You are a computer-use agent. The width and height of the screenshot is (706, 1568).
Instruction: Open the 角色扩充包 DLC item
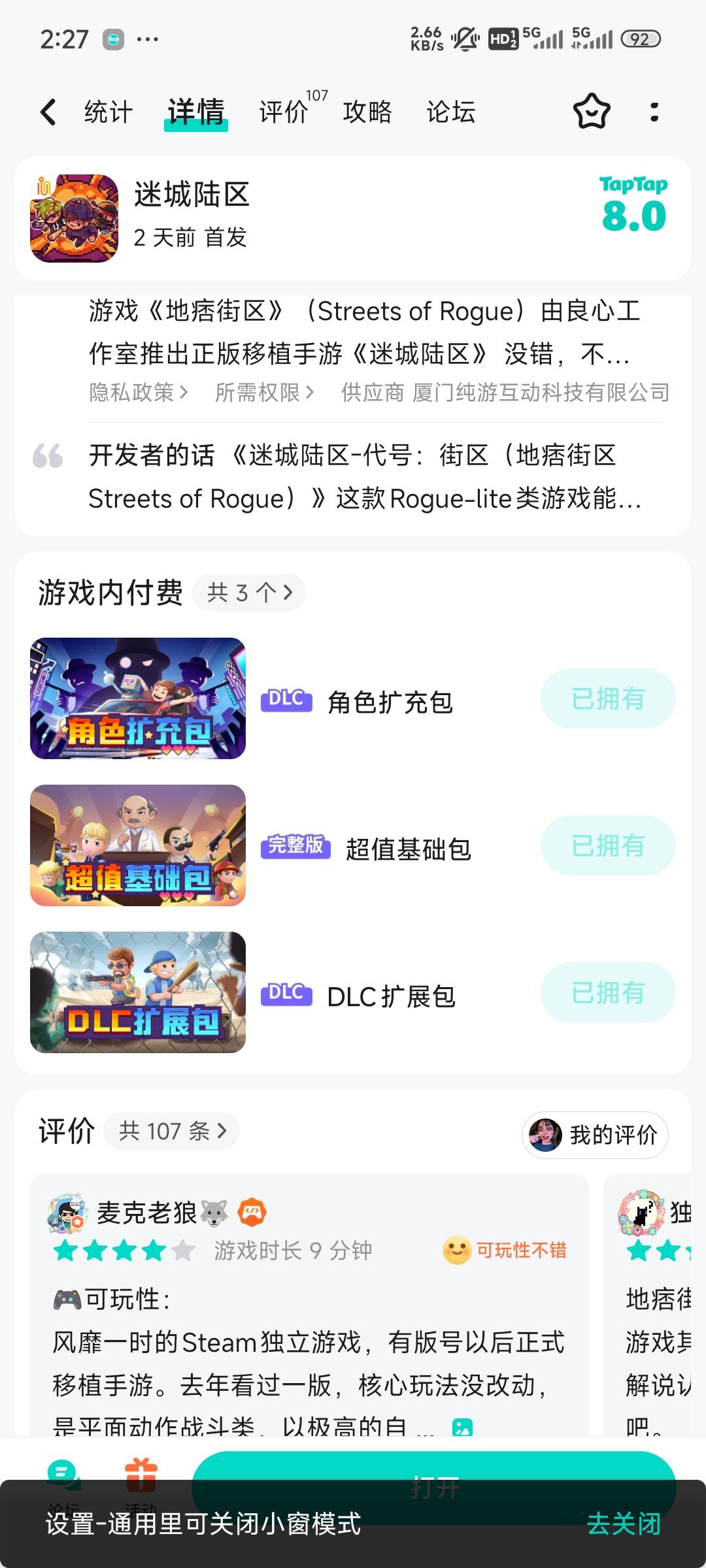390,702
